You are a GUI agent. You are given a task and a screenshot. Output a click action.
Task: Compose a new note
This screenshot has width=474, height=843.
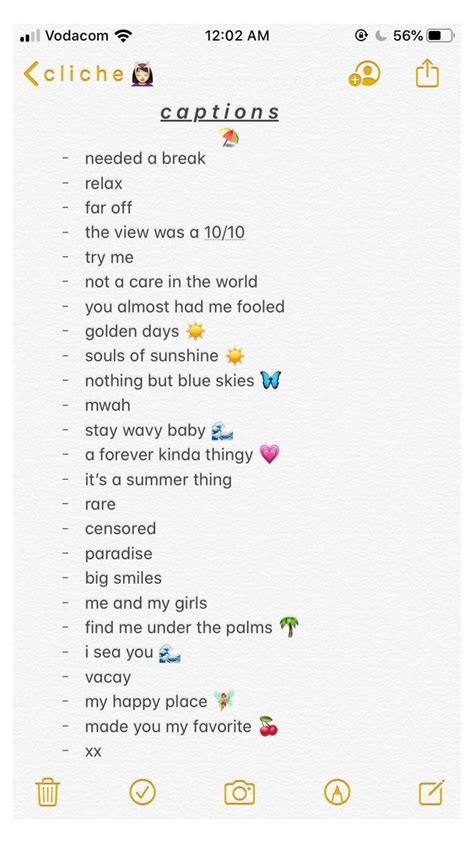[432, 792]
